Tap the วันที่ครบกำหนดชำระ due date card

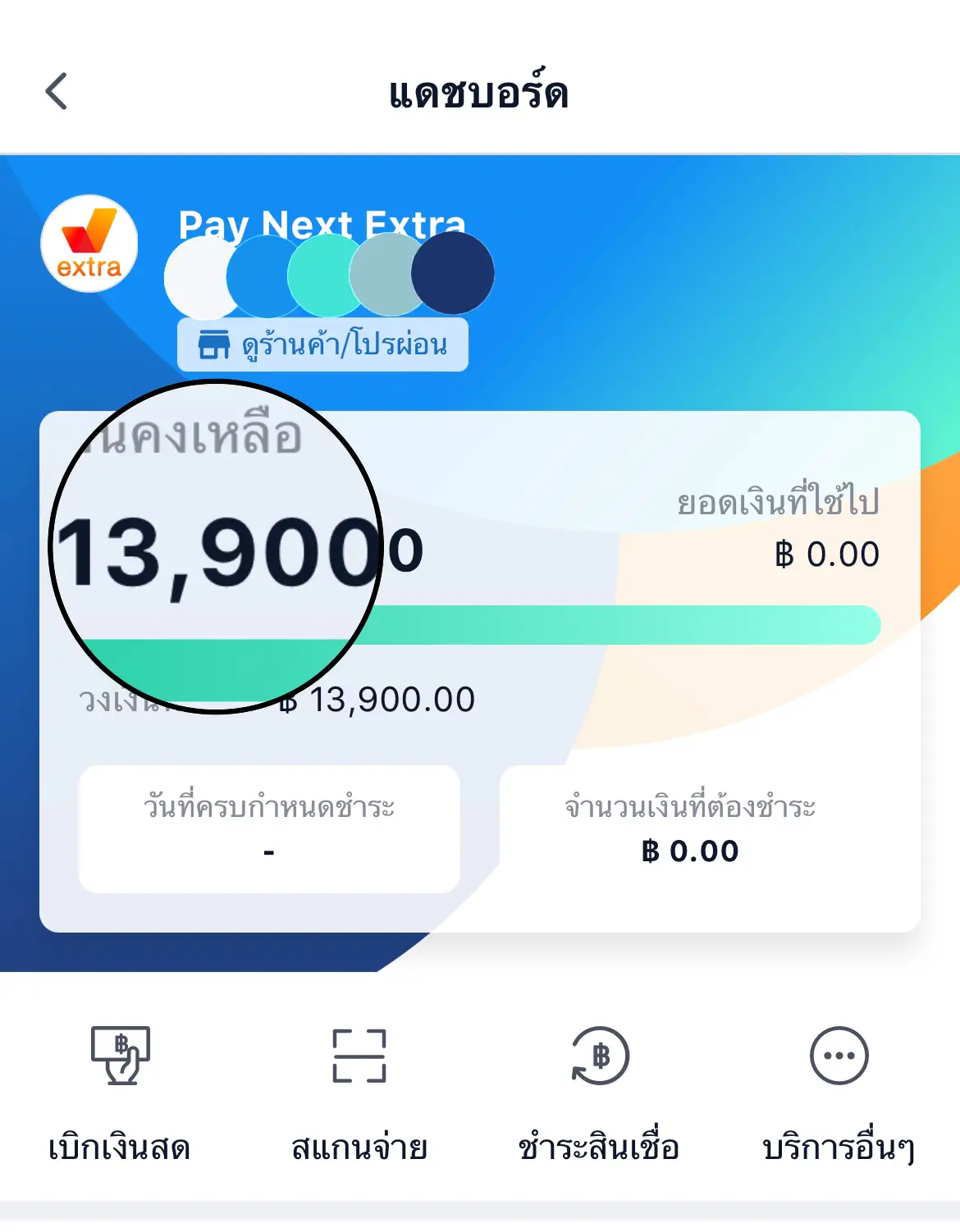pyautogui.click(x=269, y=828)
